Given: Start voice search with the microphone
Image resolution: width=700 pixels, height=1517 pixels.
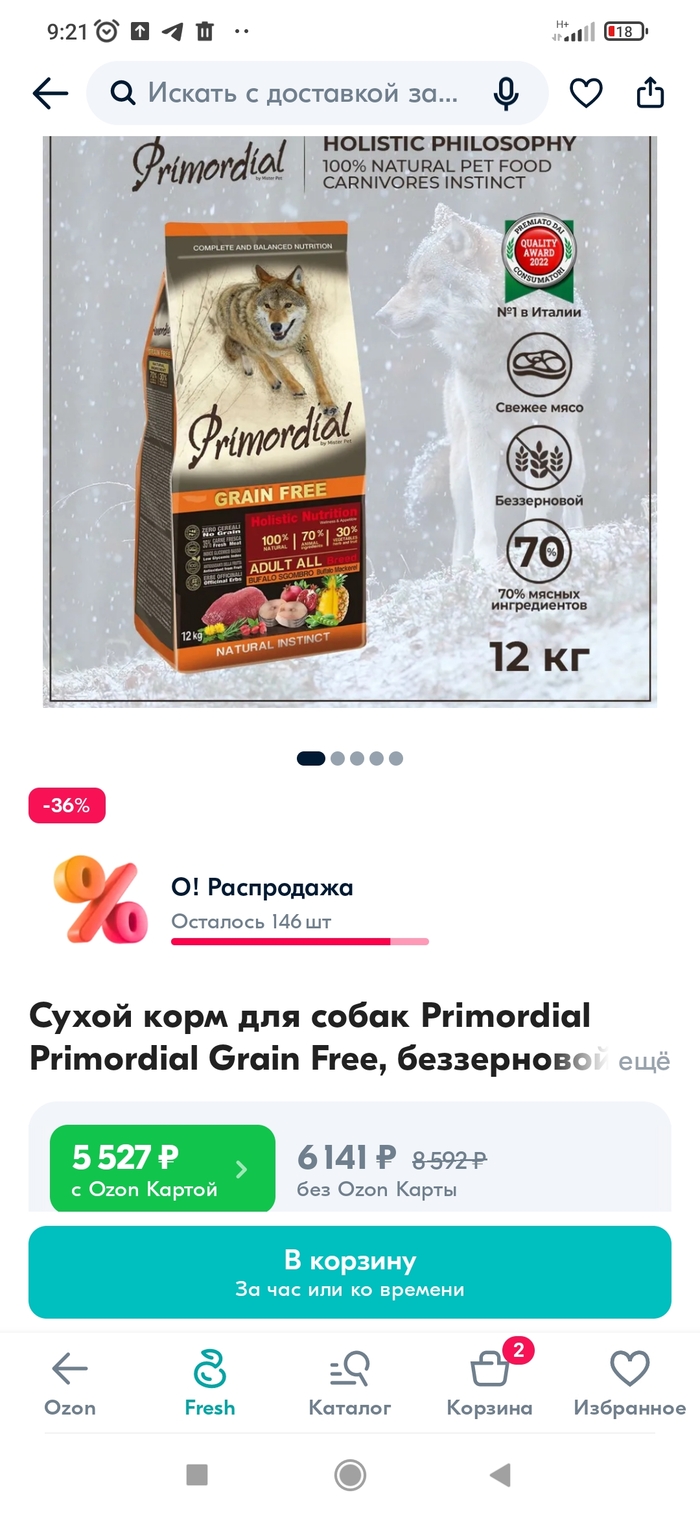Looking at the screenshot, I should pyautogui.click(x=506, y=94).
